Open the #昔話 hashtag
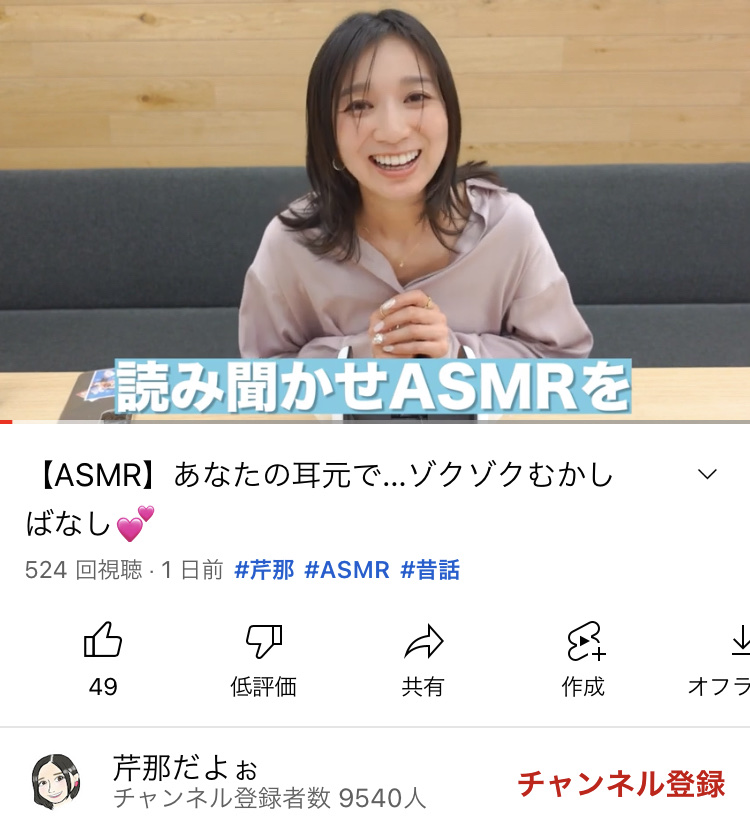The width and height of the screenshot is (750, 836). click(430, 570)
